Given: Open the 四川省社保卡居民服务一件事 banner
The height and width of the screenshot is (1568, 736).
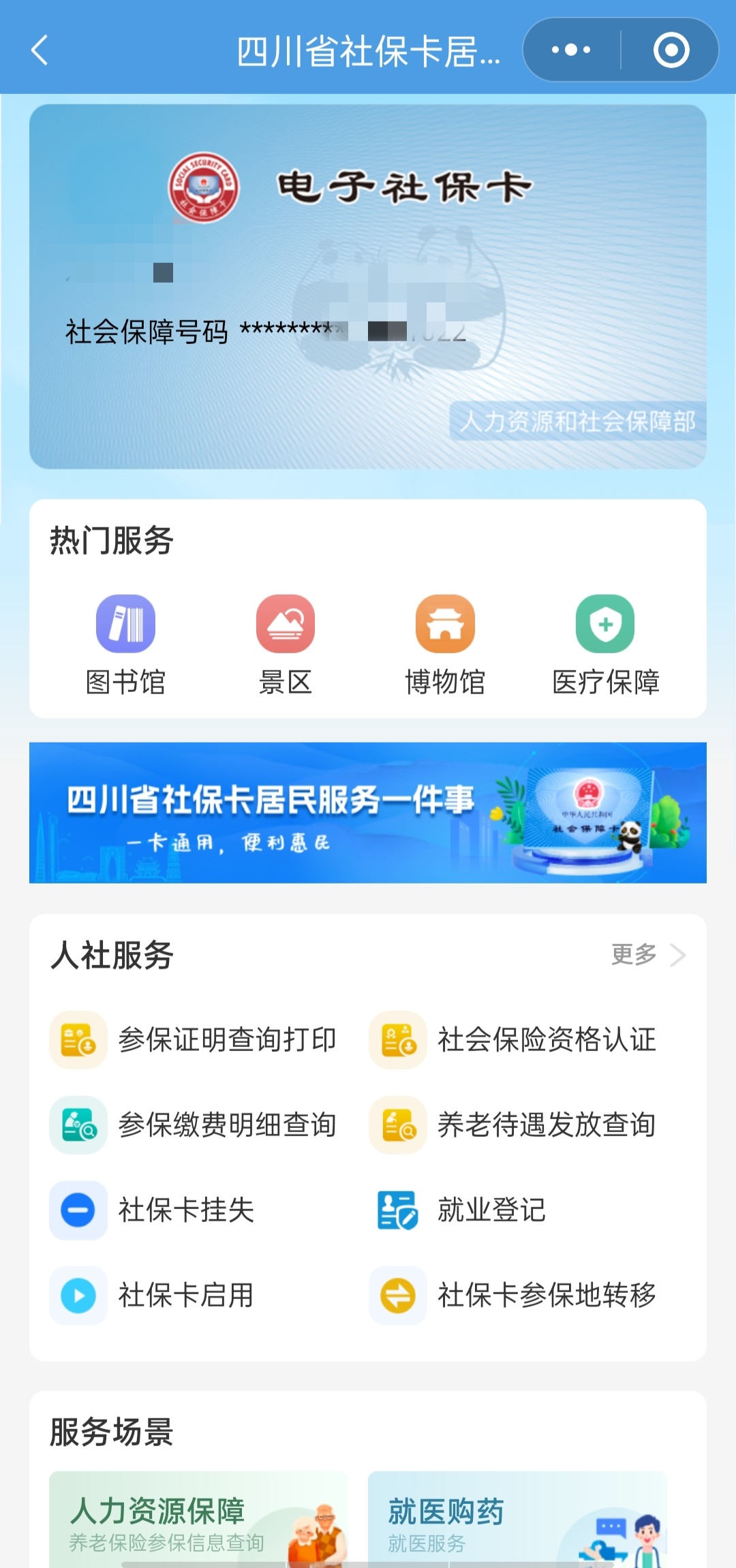Looking at the screenshot, I should tap(367, 813).
